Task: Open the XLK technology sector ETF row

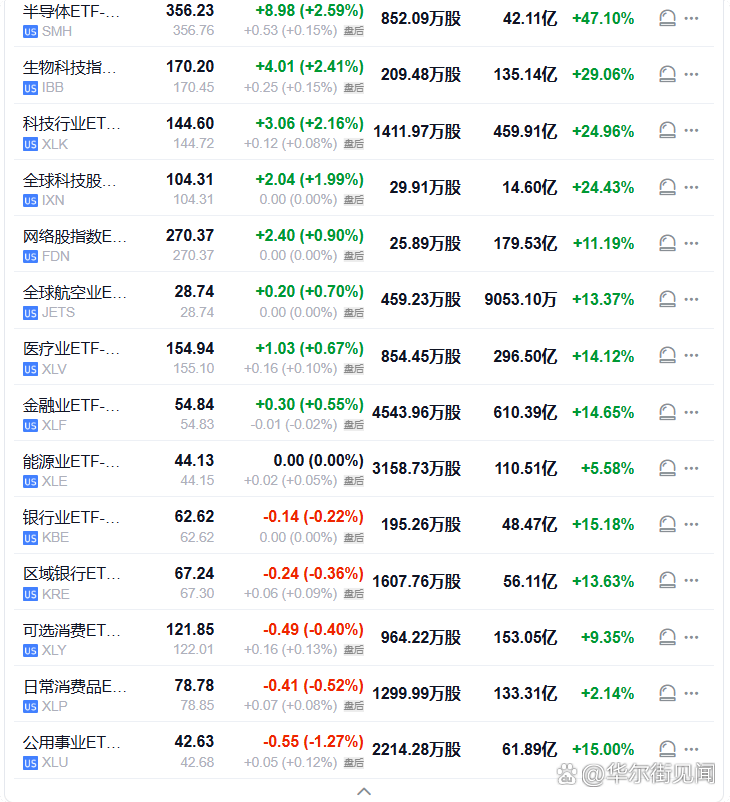Action: click(x=70, y=133)
